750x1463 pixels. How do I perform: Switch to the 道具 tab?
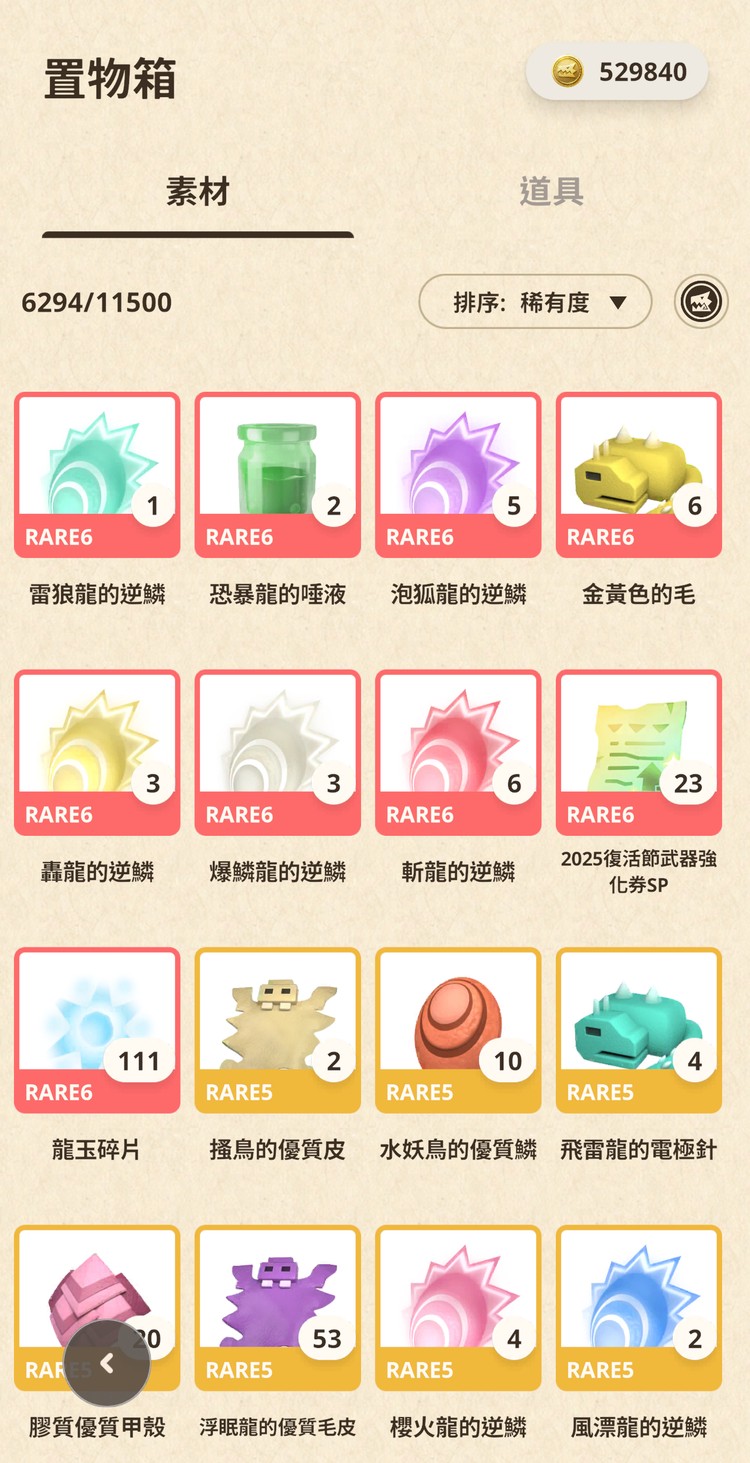[551, 192]
